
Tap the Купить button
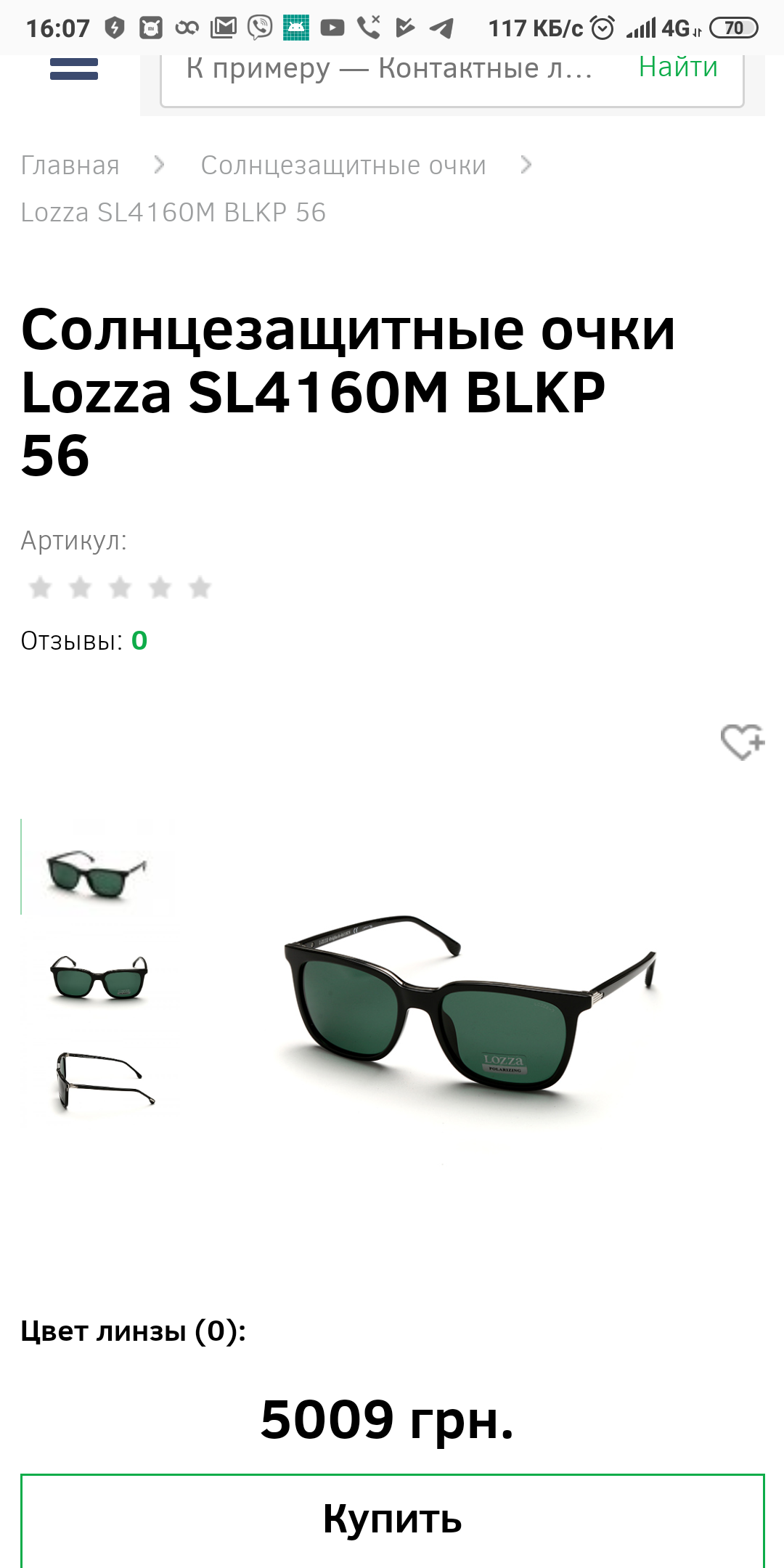(x=393, y=1519)
